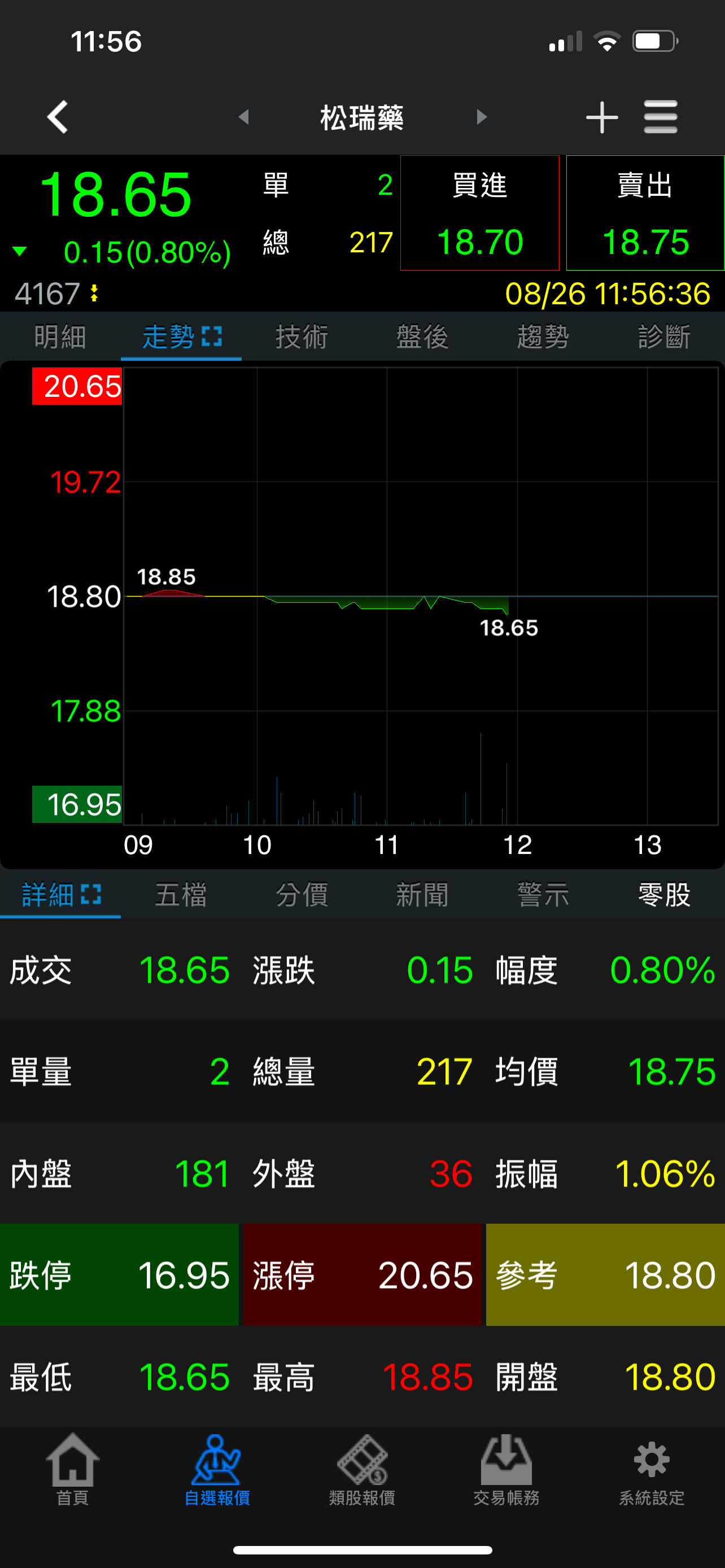The height and width of the screenshot is (1568, 725).
Task: Open the 盤後 tab
Action: tap(422, 336)
